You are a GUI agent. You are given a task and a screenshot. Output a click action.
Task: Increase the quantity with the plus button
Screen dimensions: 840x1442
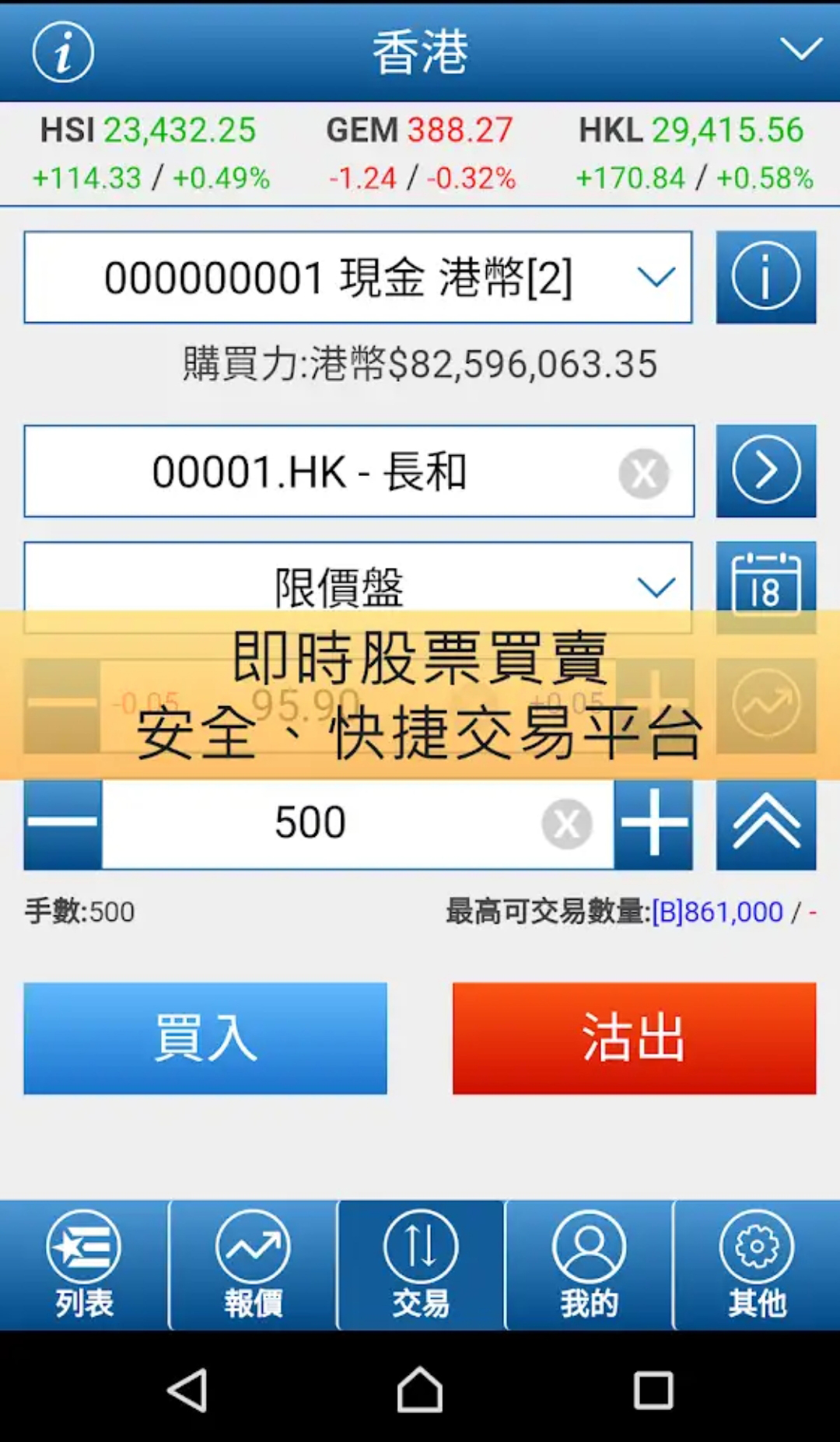point(653,824)
